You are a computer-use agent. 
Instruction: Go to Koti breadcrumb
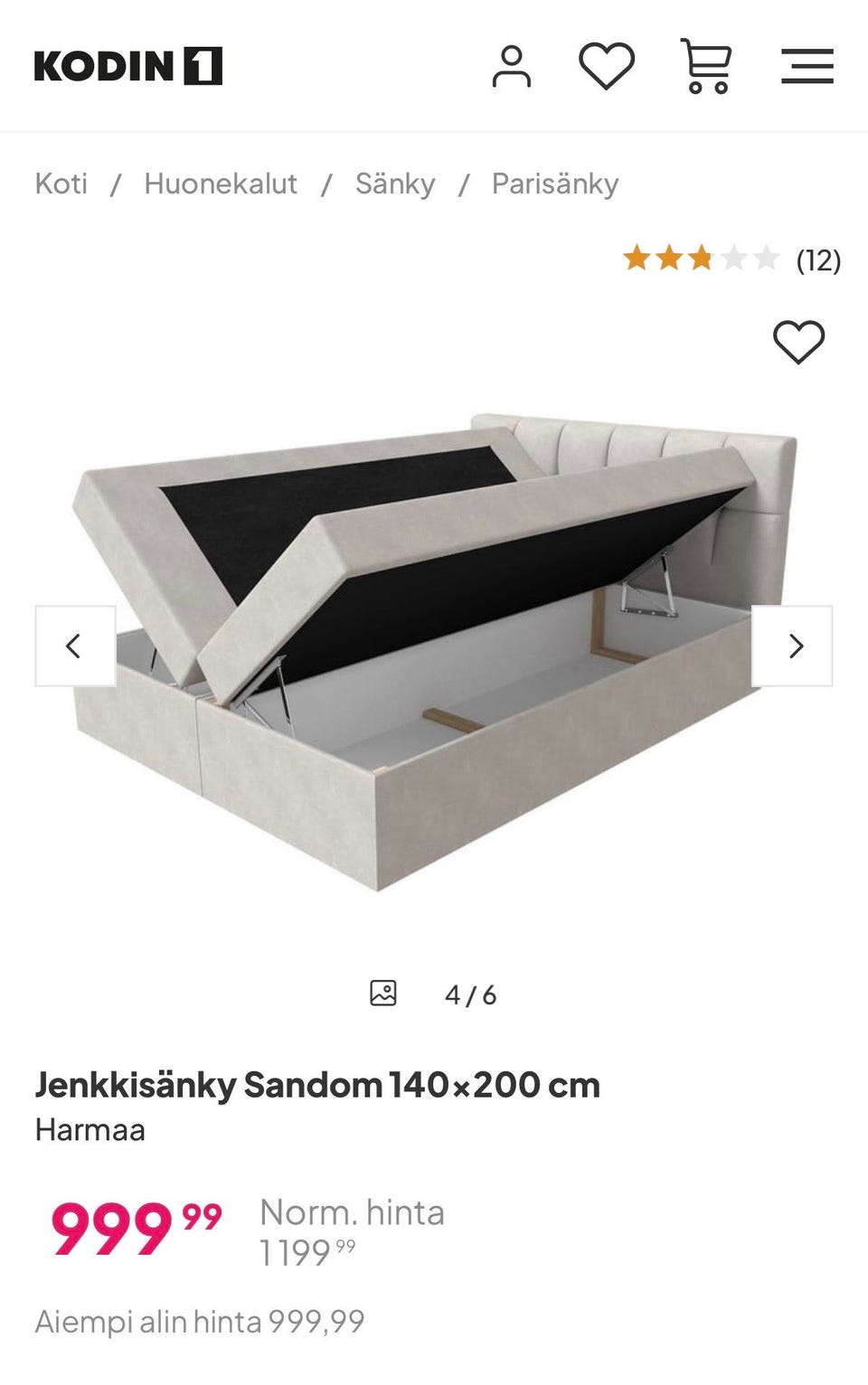[61, 184]
